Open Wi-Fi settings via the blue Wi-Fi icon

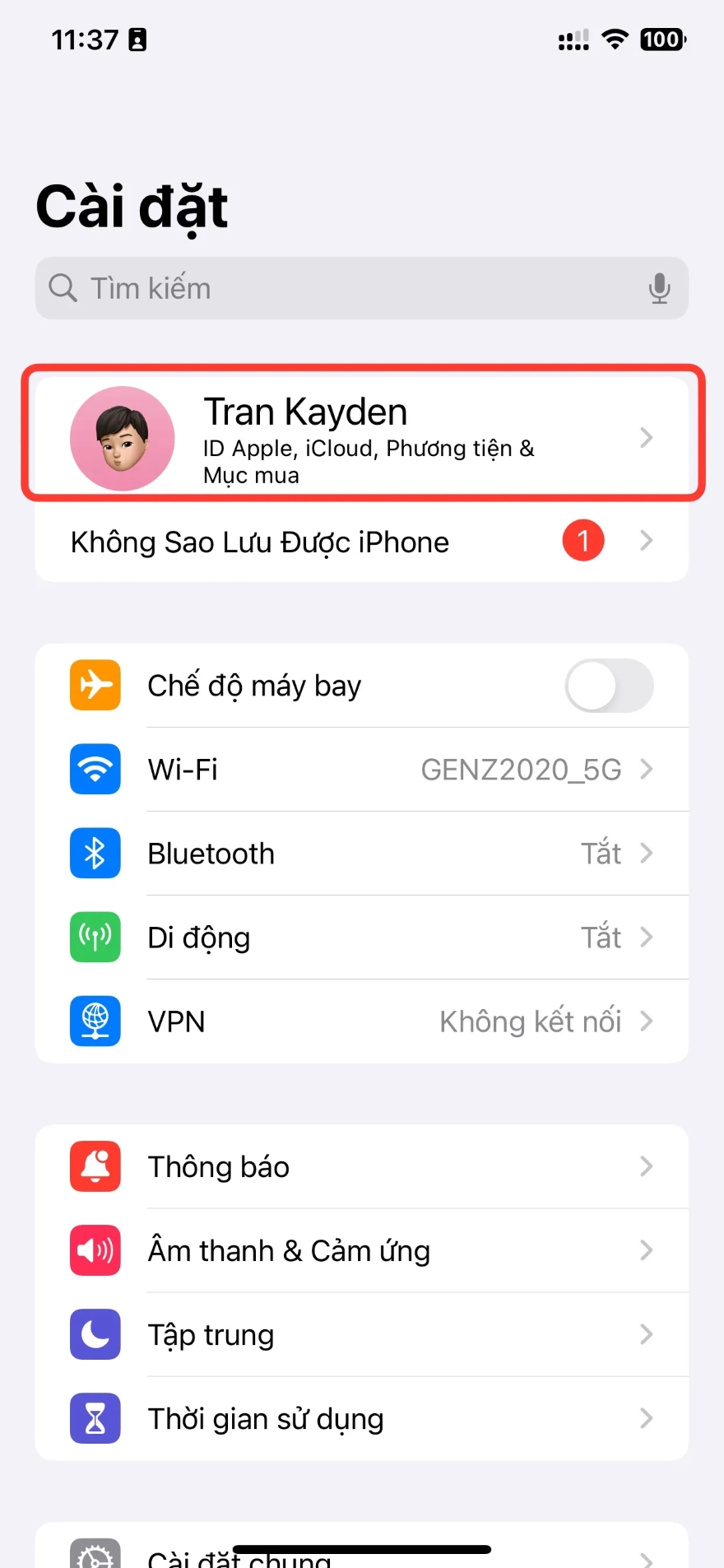pos(95,769)
